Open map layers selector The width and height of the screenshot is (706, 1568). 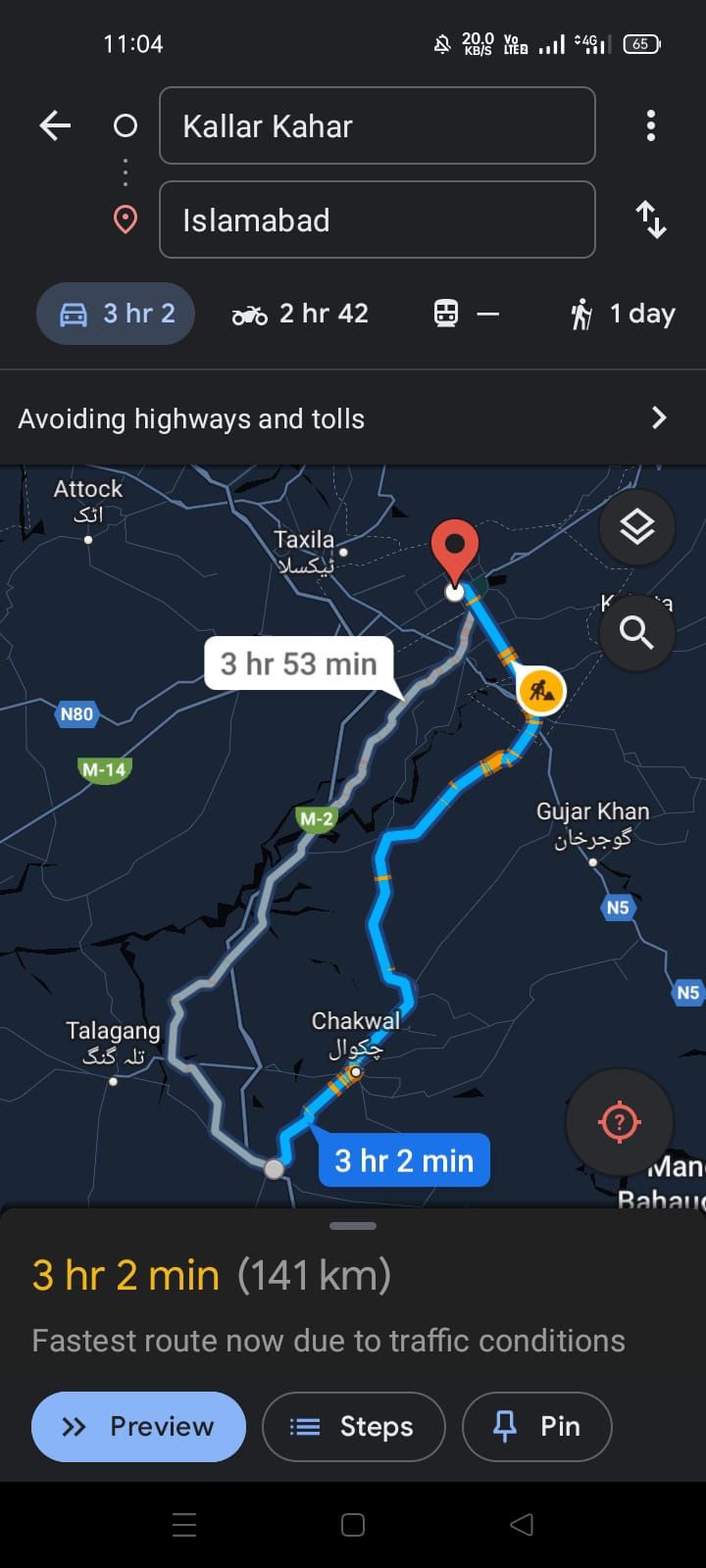pyautogui.click(x=636, y=527)
